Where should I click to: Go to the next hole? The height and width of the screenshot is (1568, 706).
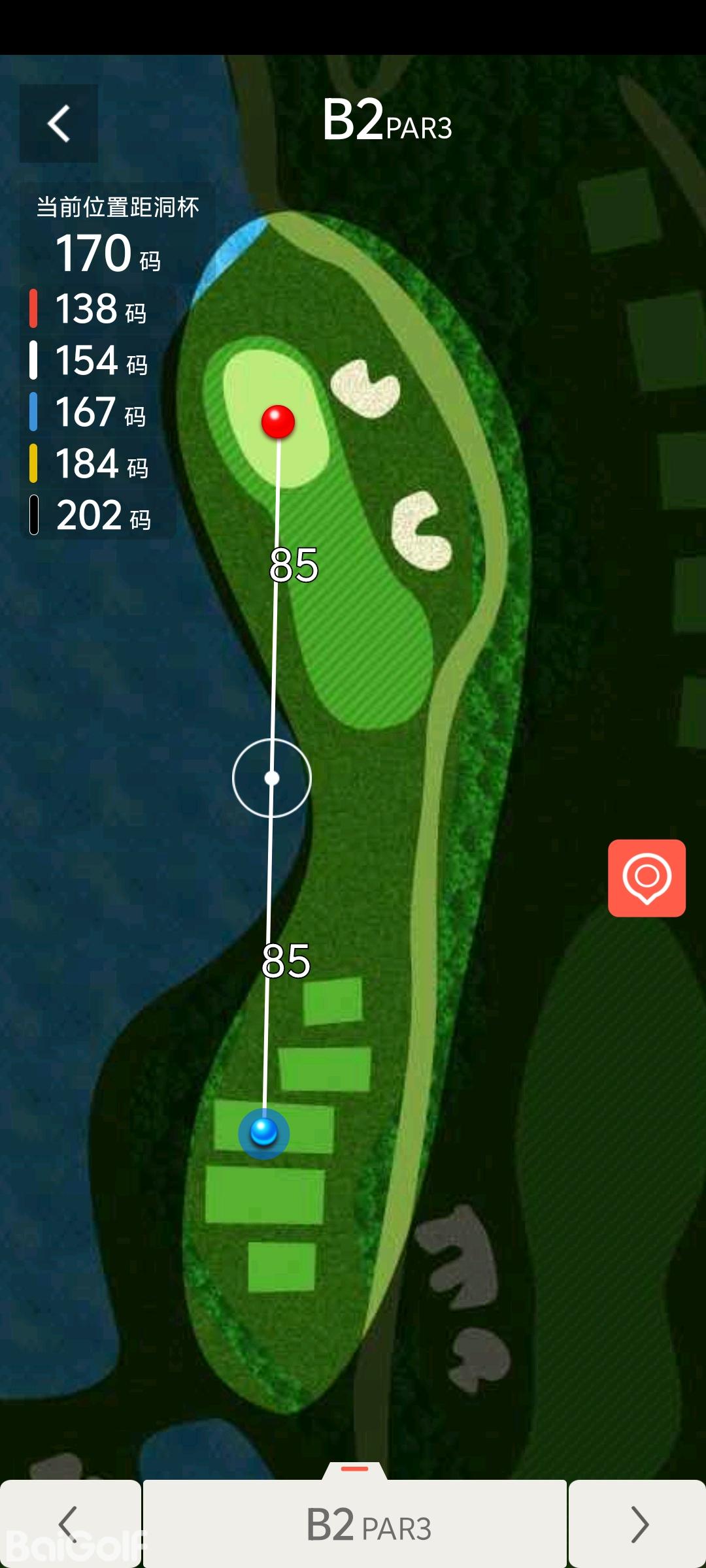click(x=638, y=1524)
